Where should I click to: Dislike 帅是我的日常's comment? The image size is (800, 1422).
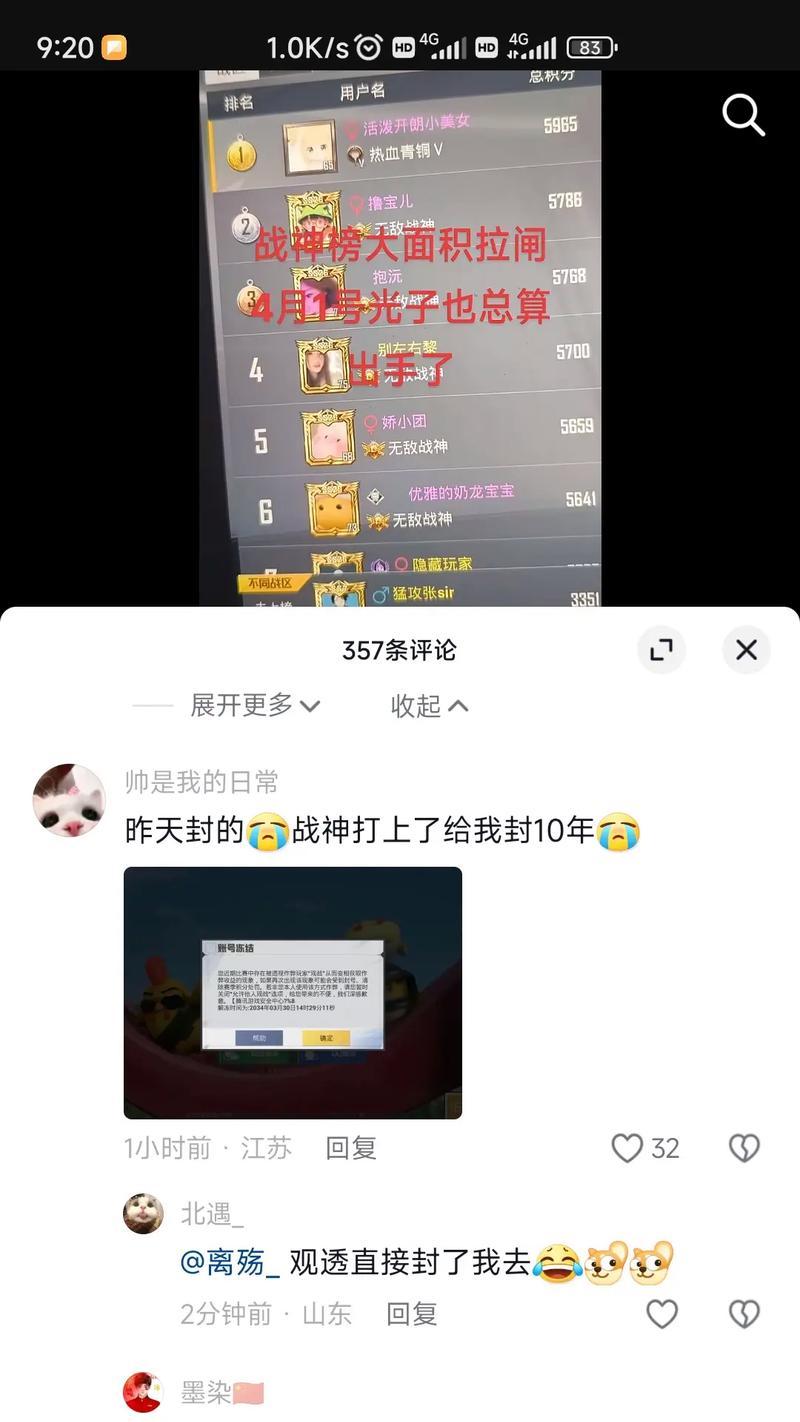click(744, 1148)
